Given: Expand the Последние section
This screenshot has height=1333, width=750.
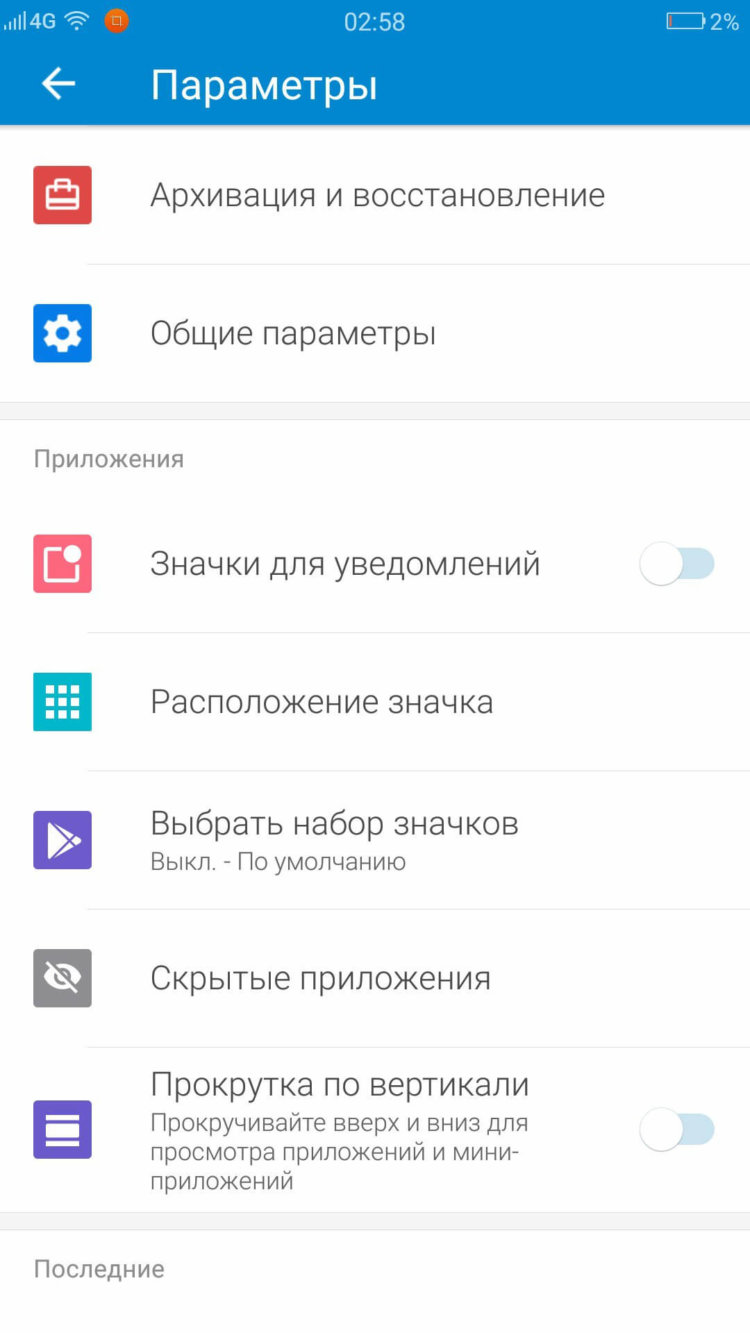Looking at the screenshot, I should point(99,1268).
